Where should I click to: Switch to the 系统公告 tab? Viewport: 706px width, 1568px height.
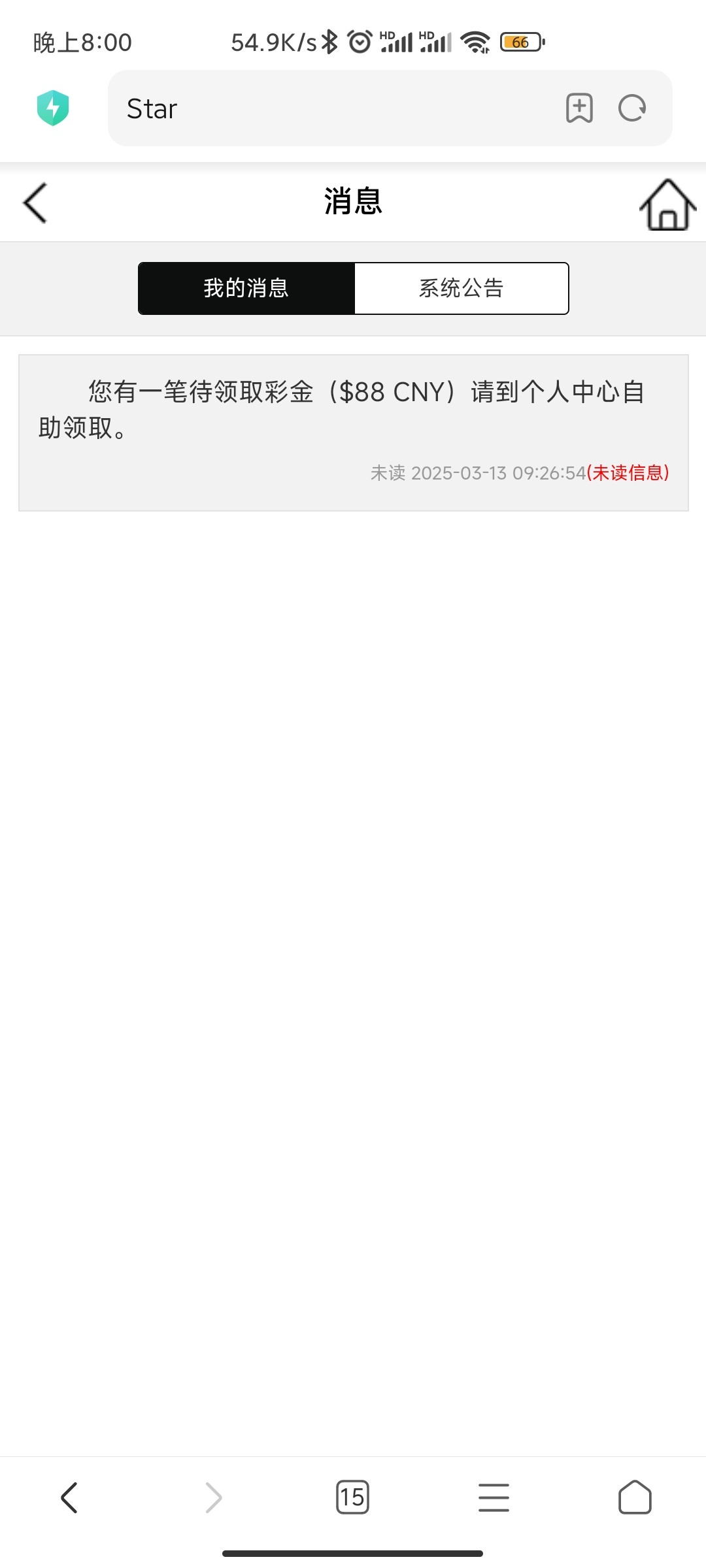coord(462,288)
